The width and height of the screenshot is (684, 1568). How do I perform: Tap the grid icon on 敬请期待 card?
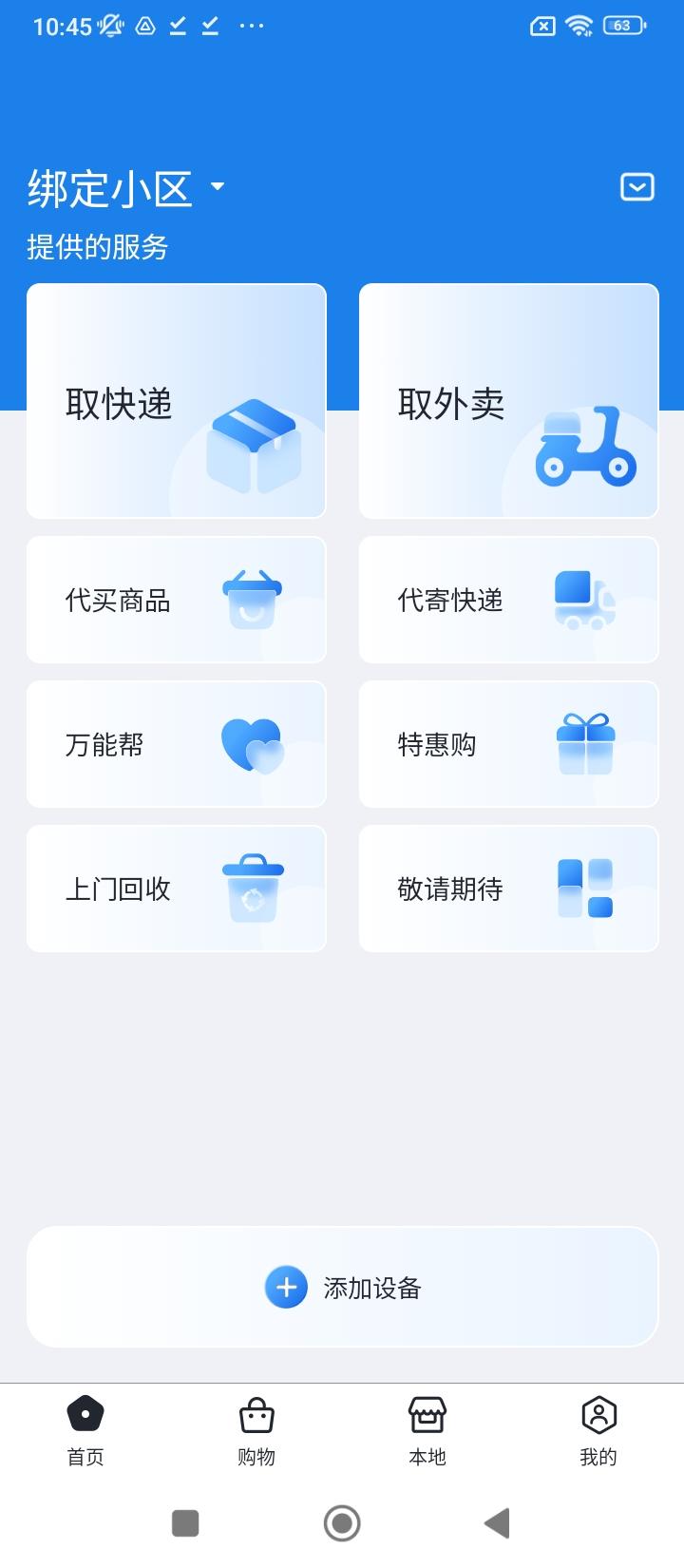584,889
